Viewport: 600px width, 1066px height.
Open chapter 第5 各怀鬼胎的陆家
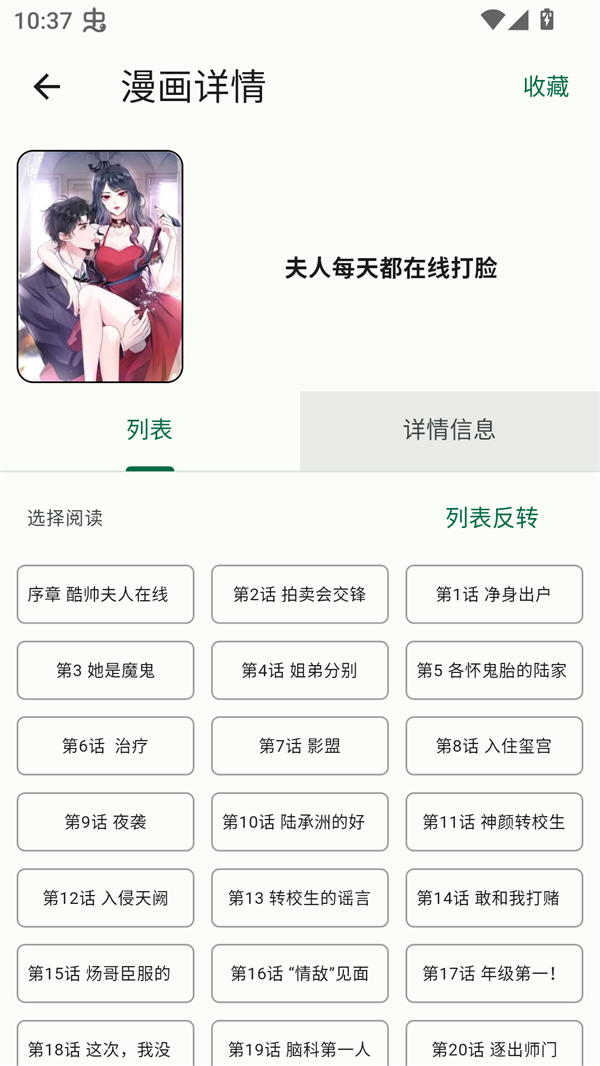tap(493, 670)
